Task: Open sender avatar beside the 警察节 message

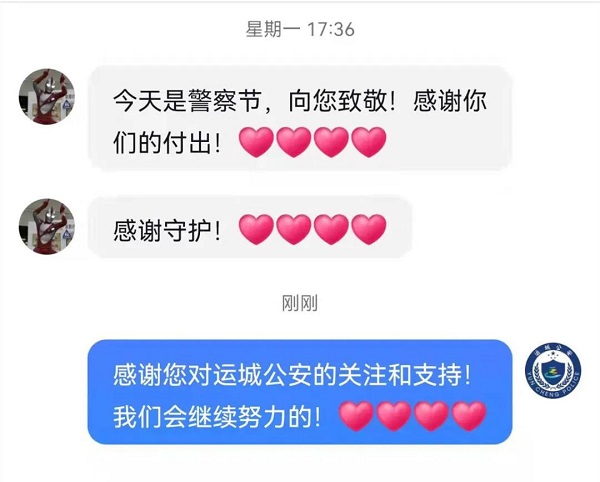Action: 47,97
